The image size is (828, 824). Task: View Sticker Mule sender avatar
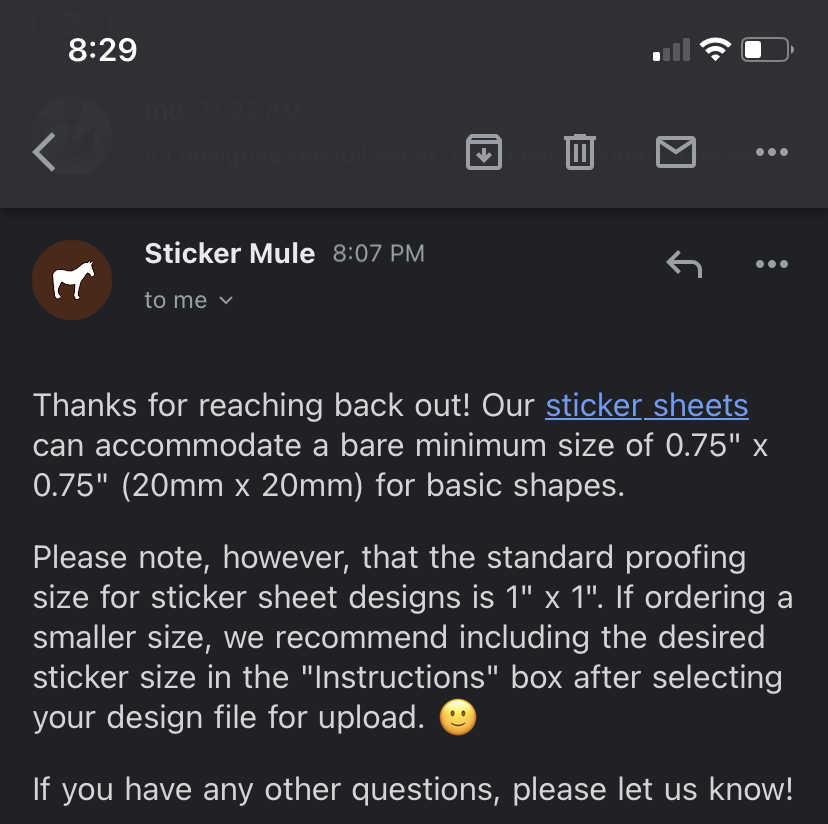click(x=72, y=280)
